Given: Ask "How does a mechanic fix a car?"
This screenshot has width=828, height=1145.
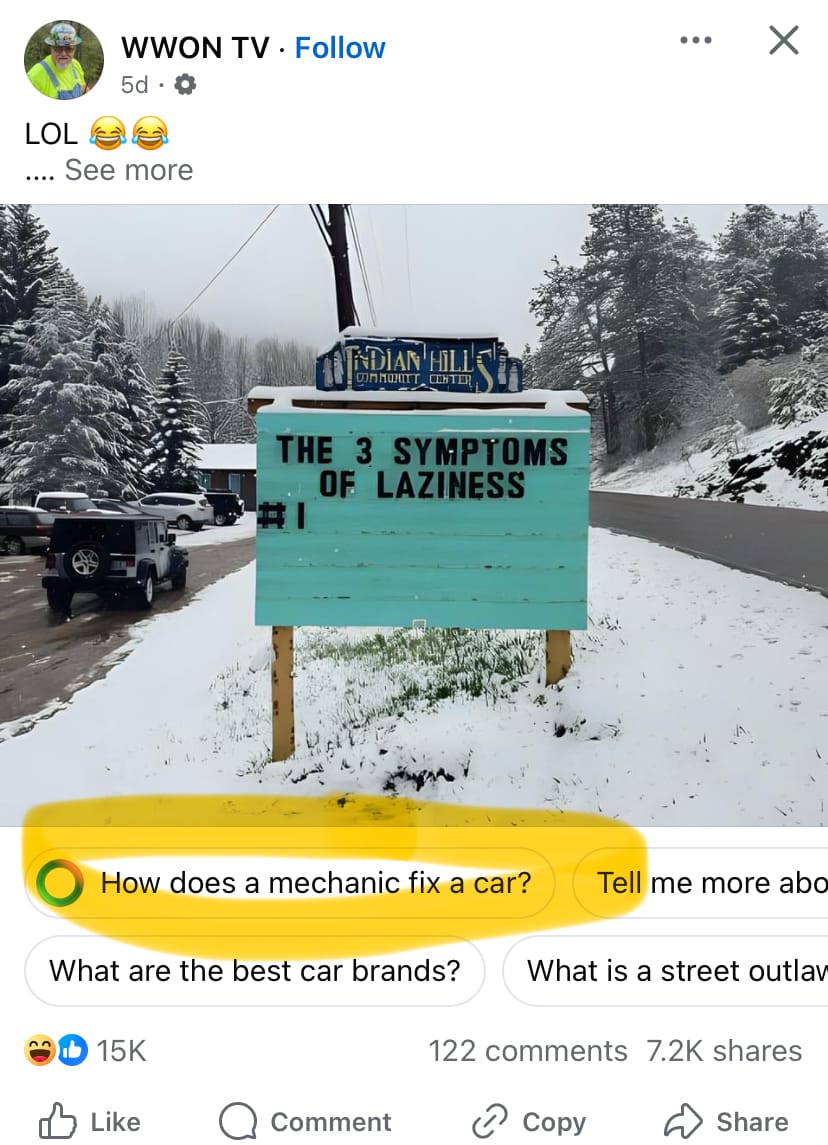Looking at the screenshot, I should click(290, 883).
